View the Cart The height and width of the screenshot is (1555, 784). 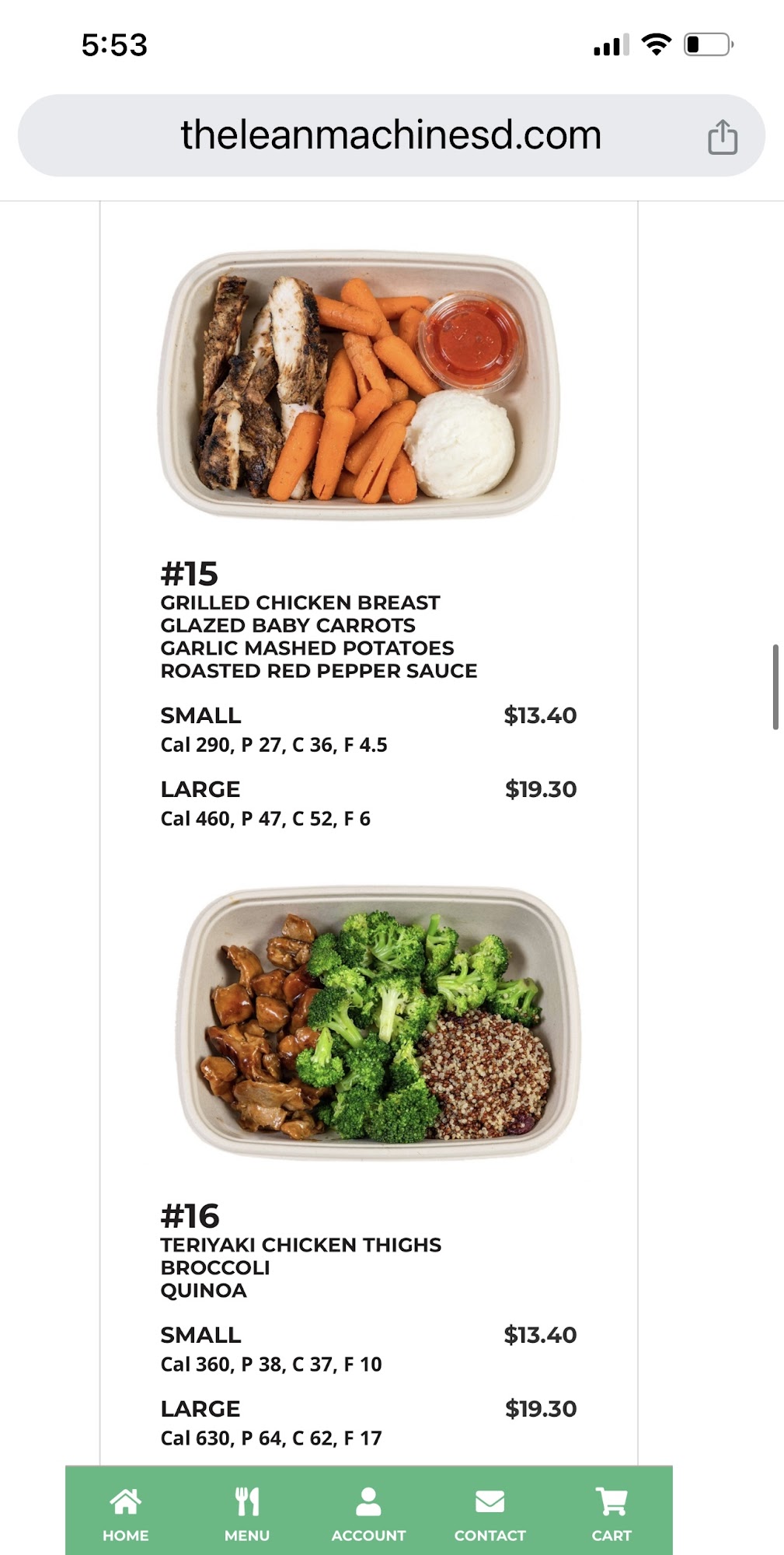tap(612, 1514)
